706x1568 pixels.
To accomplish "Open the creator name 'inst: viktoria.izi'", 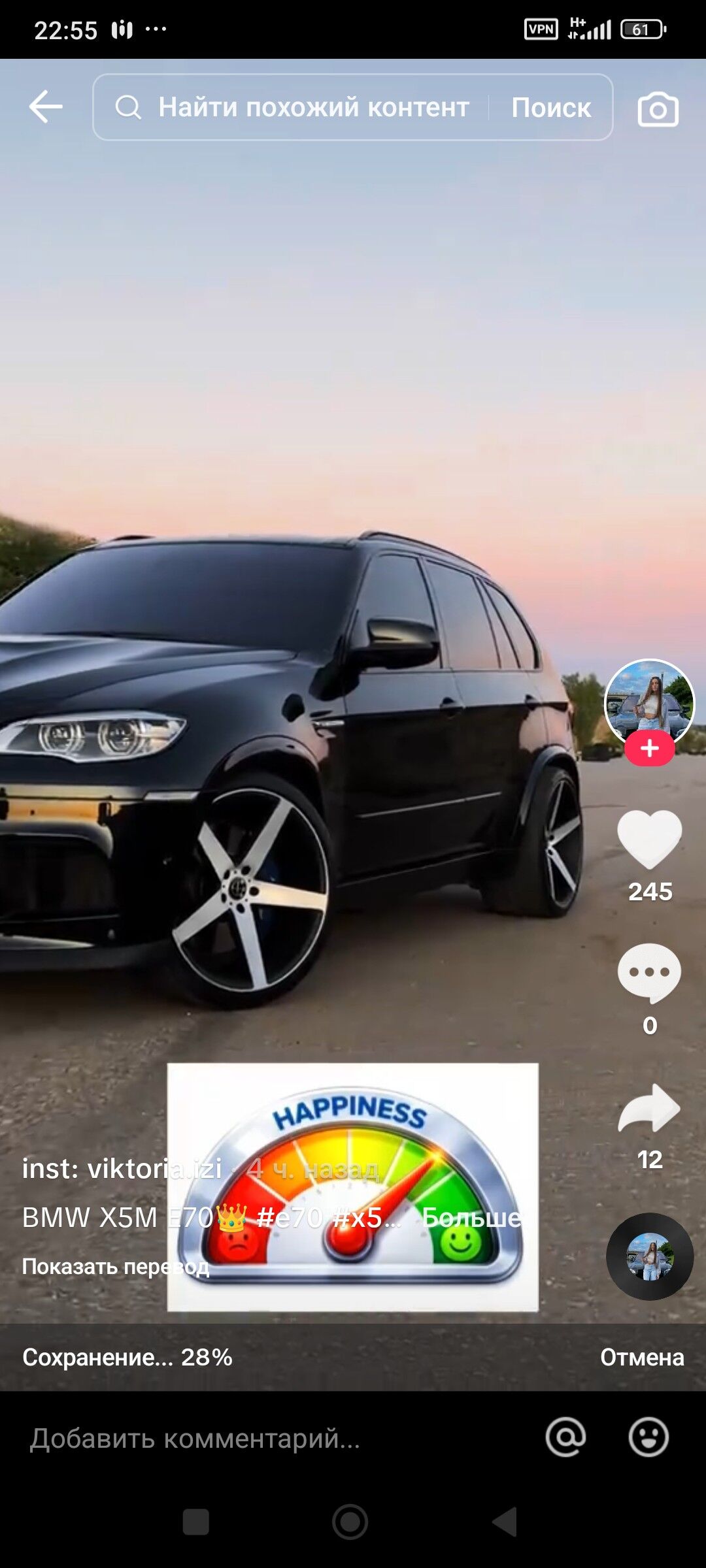I will (x=122, y=1169).
